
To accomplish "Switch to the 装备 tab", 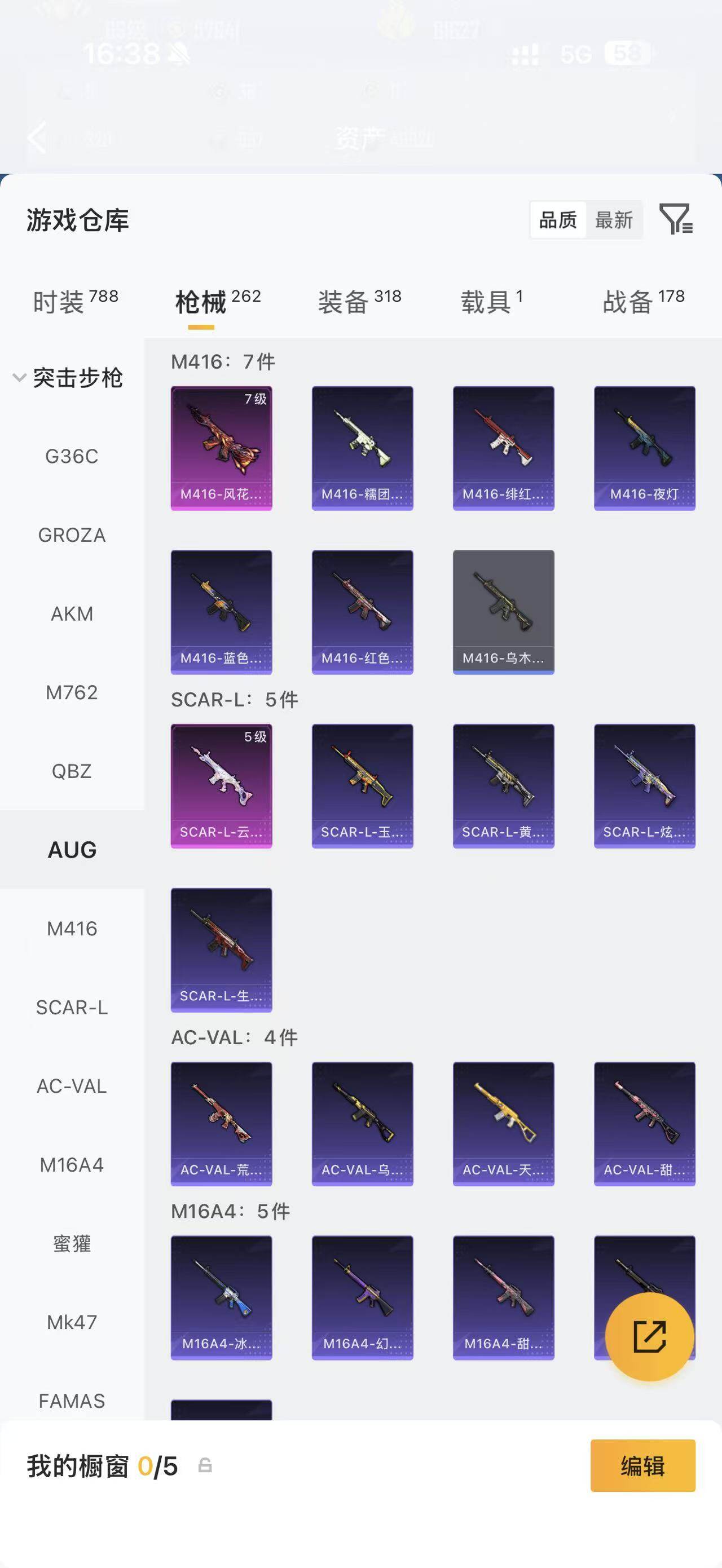I will tap(359, 301).
